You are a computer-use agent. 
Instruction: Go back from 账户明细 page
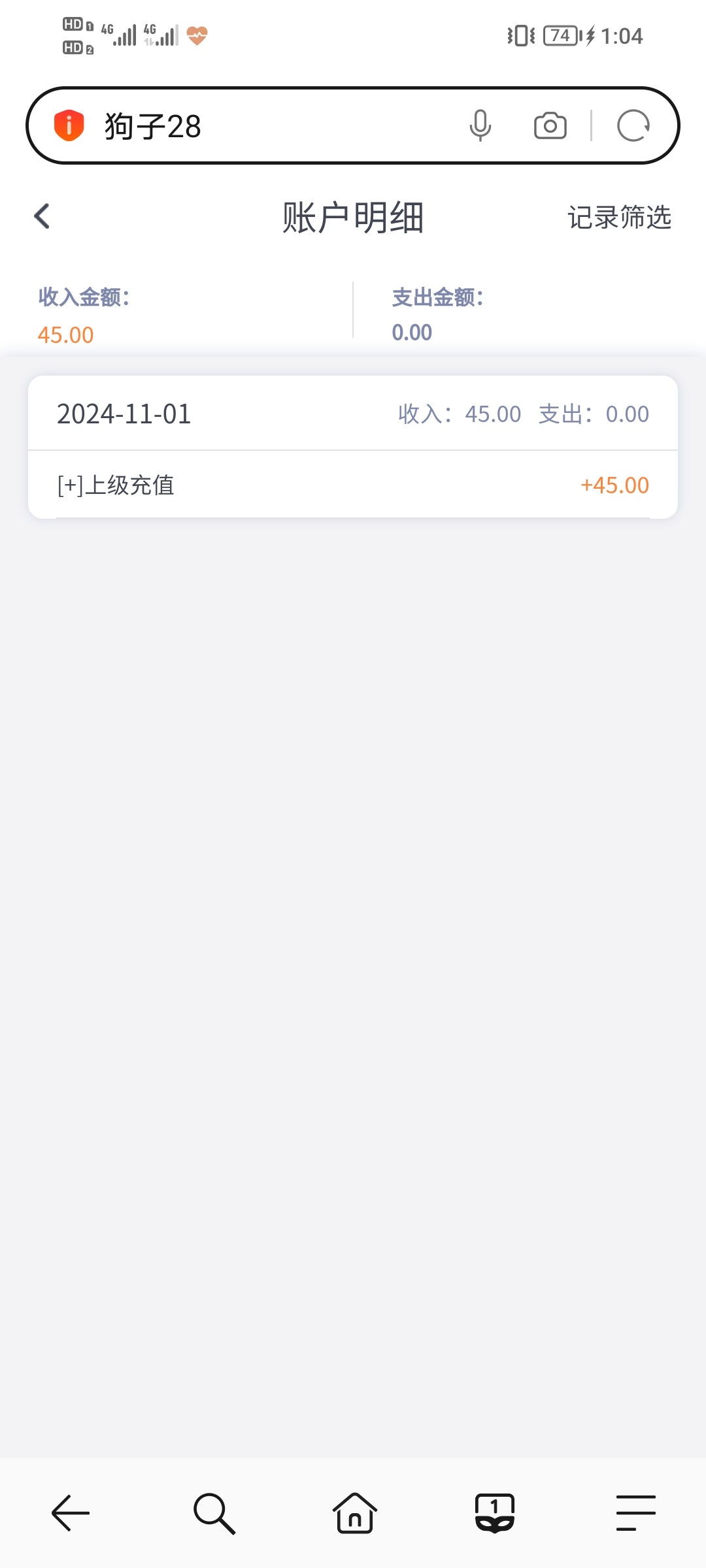coord(42,216)
